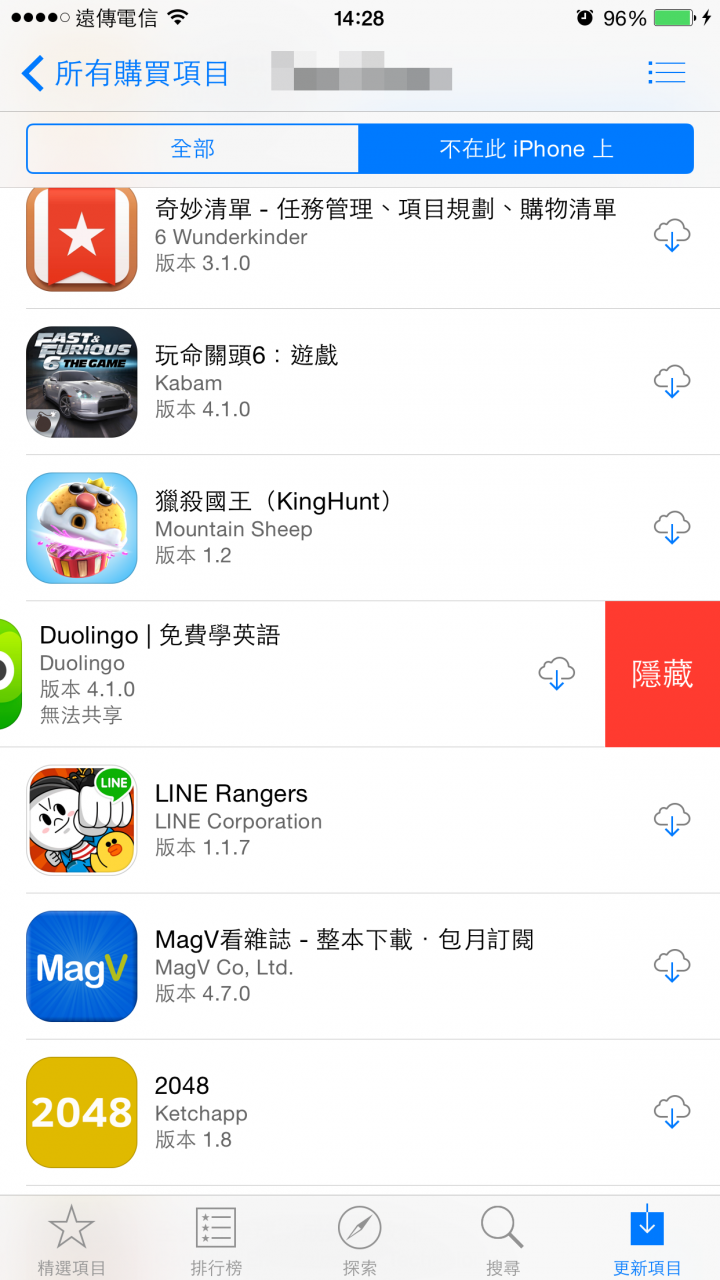Select the 不在此 iPhone 上 segment
720x1280 pixels.
pyautogui.click(x=526, y=149)
